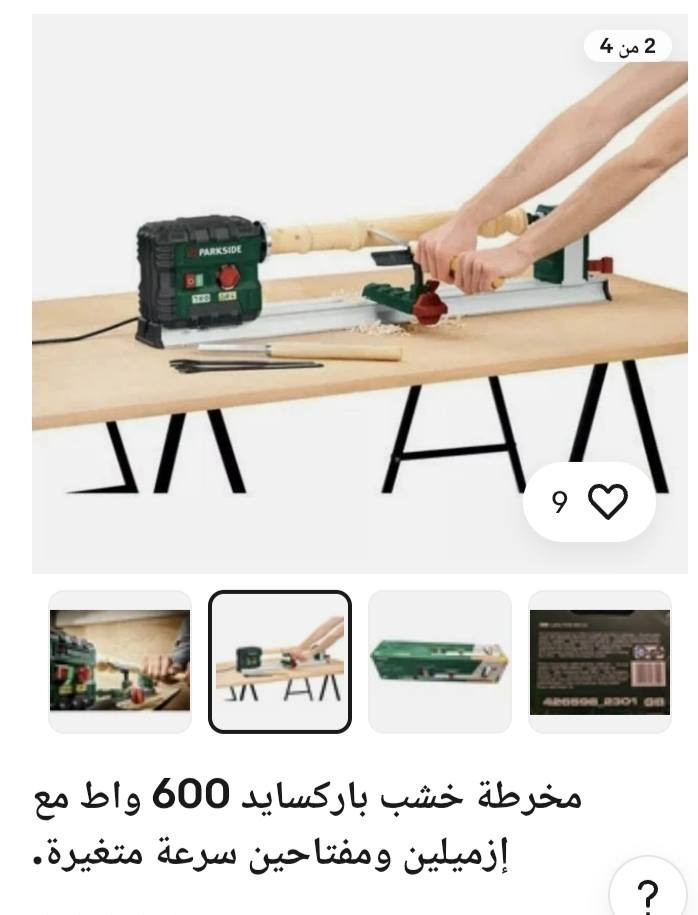View the barcode label thumbnail
698x915 pixels.
600,661
